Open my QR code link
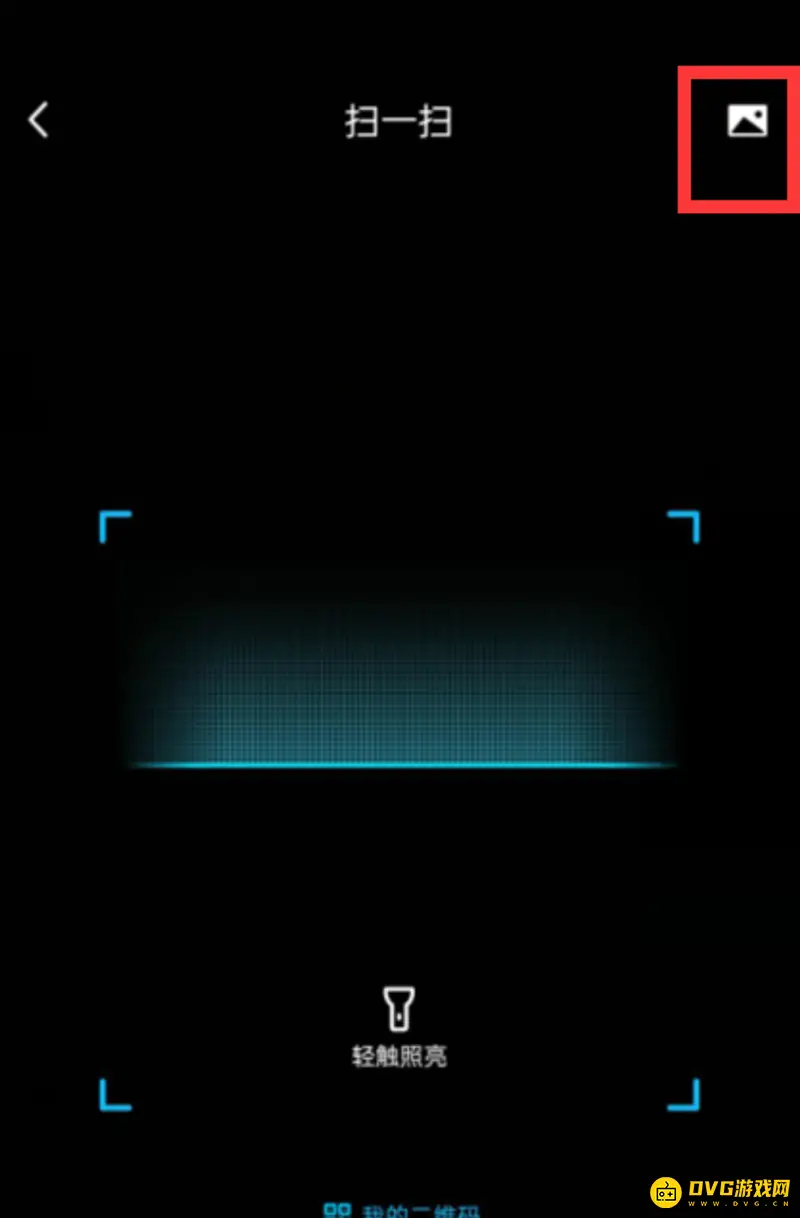 (x=400, y=1210)
